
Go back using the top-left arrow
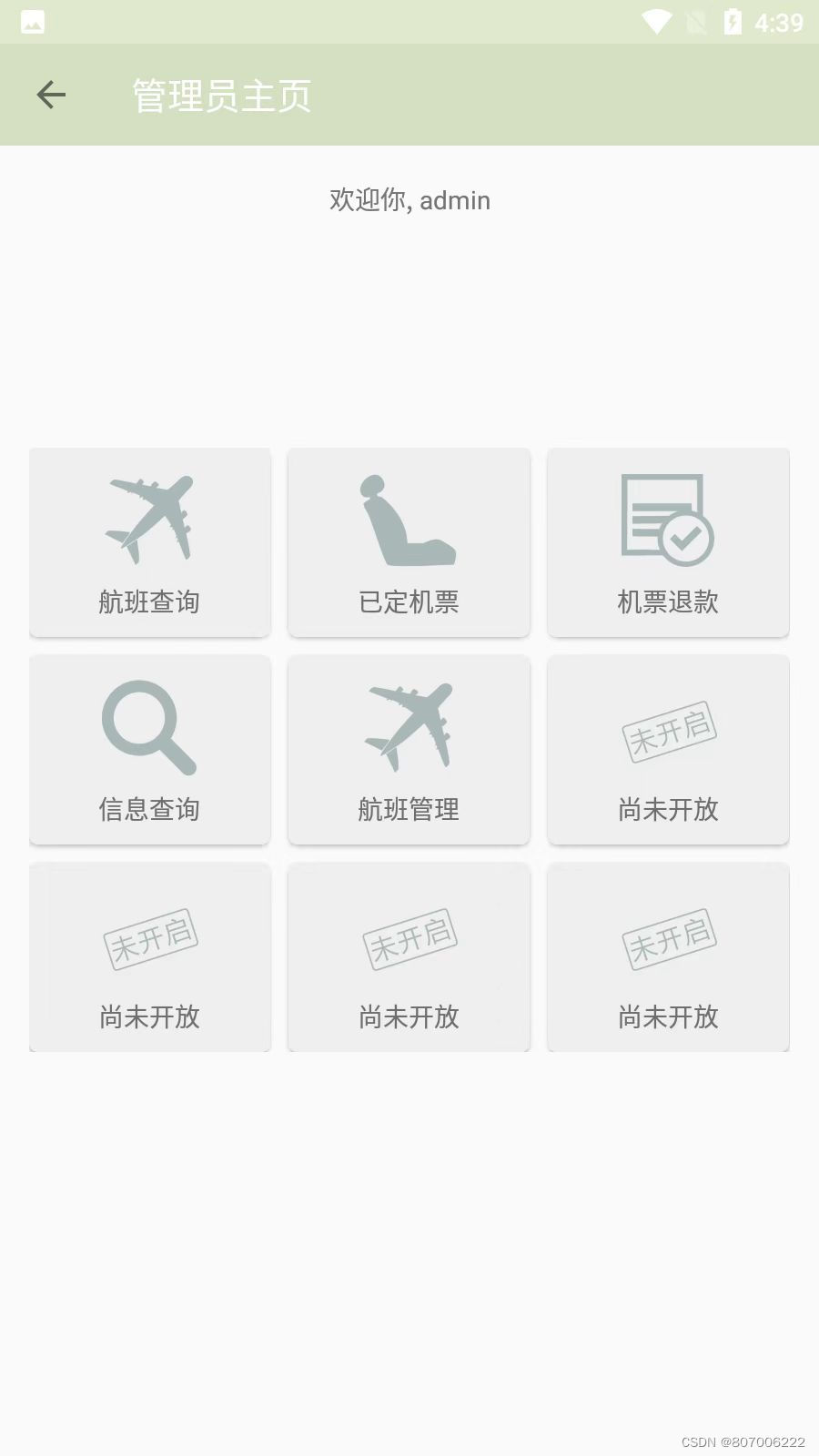(51, 95)
